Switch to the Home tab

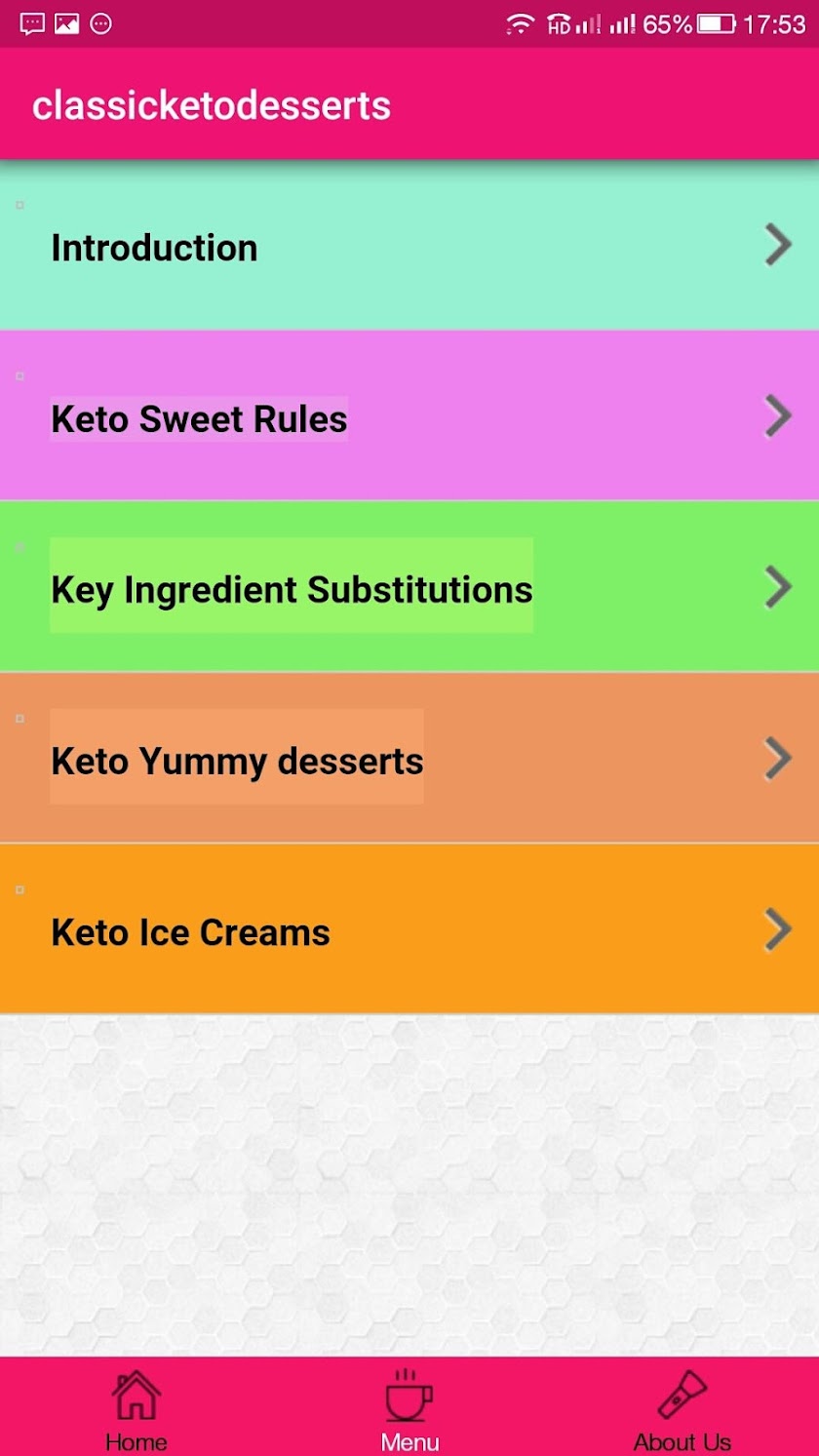136,1408
